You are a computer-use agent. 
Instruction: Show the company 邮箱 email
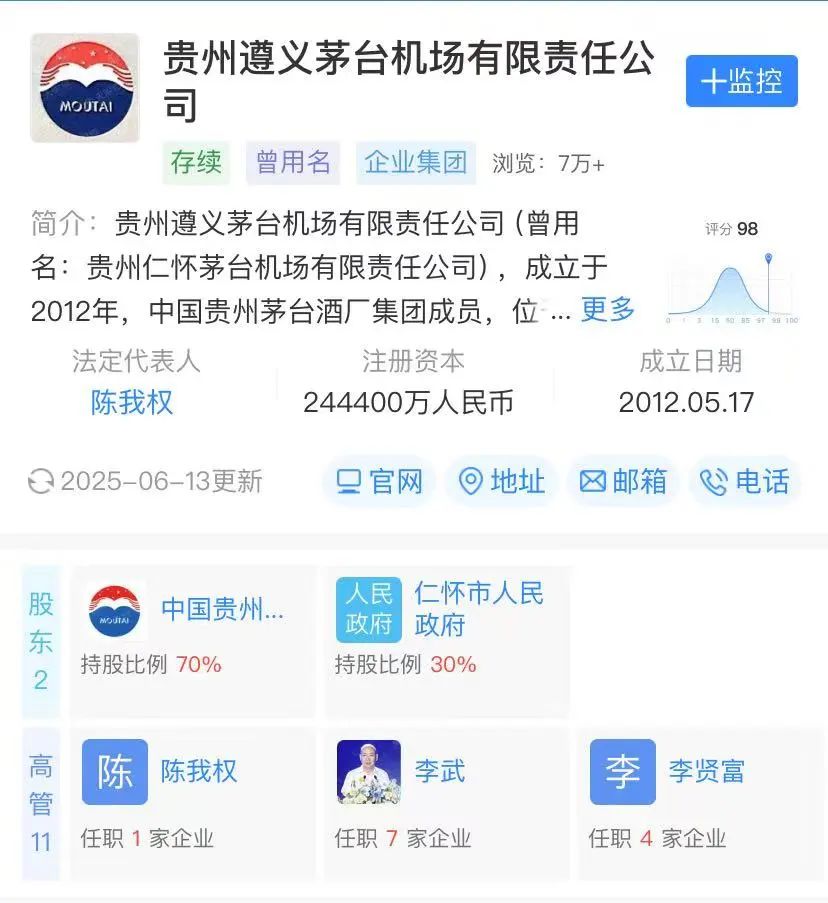pos(624,482)
